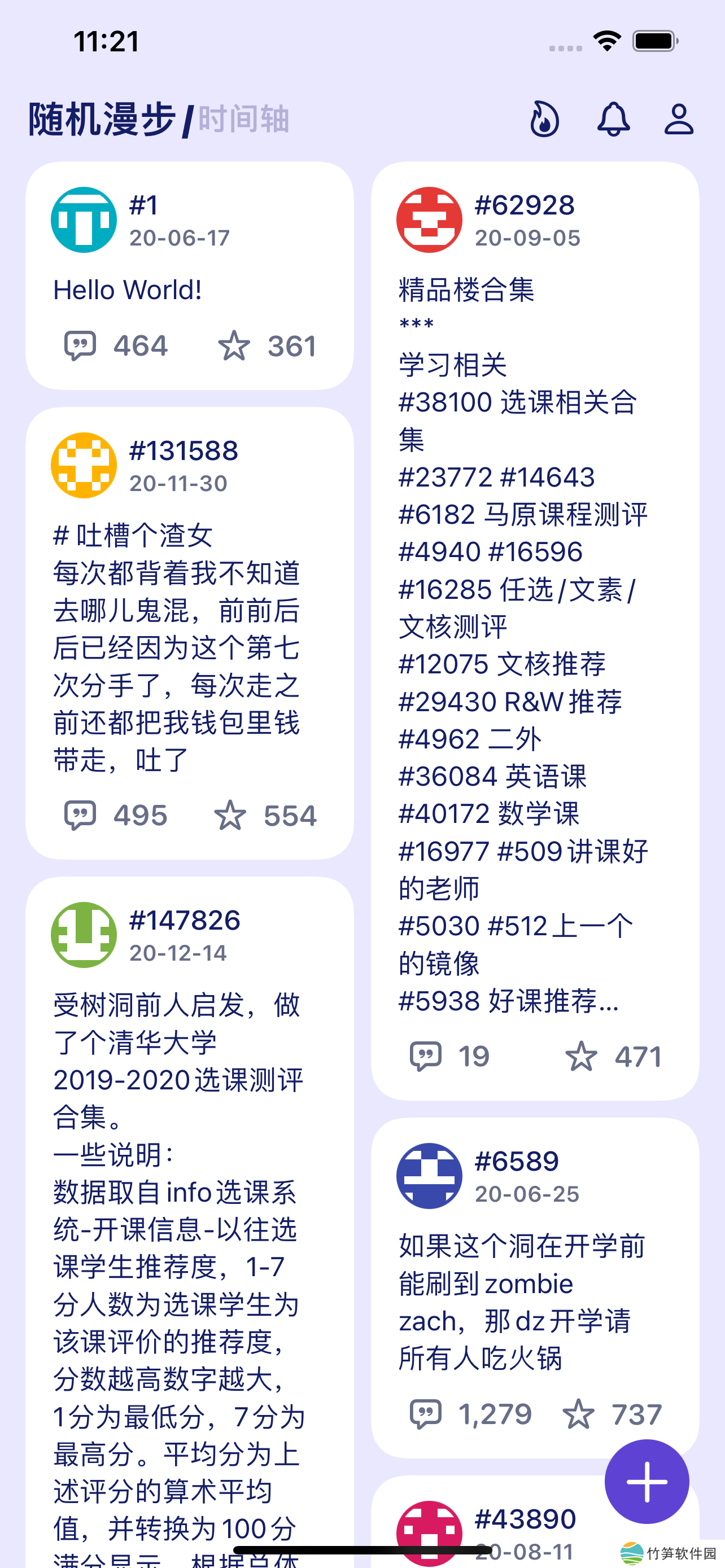The width and height of the screenshot is (725, 1568).
Task: Star post #6589
Action: [578, 1414]
